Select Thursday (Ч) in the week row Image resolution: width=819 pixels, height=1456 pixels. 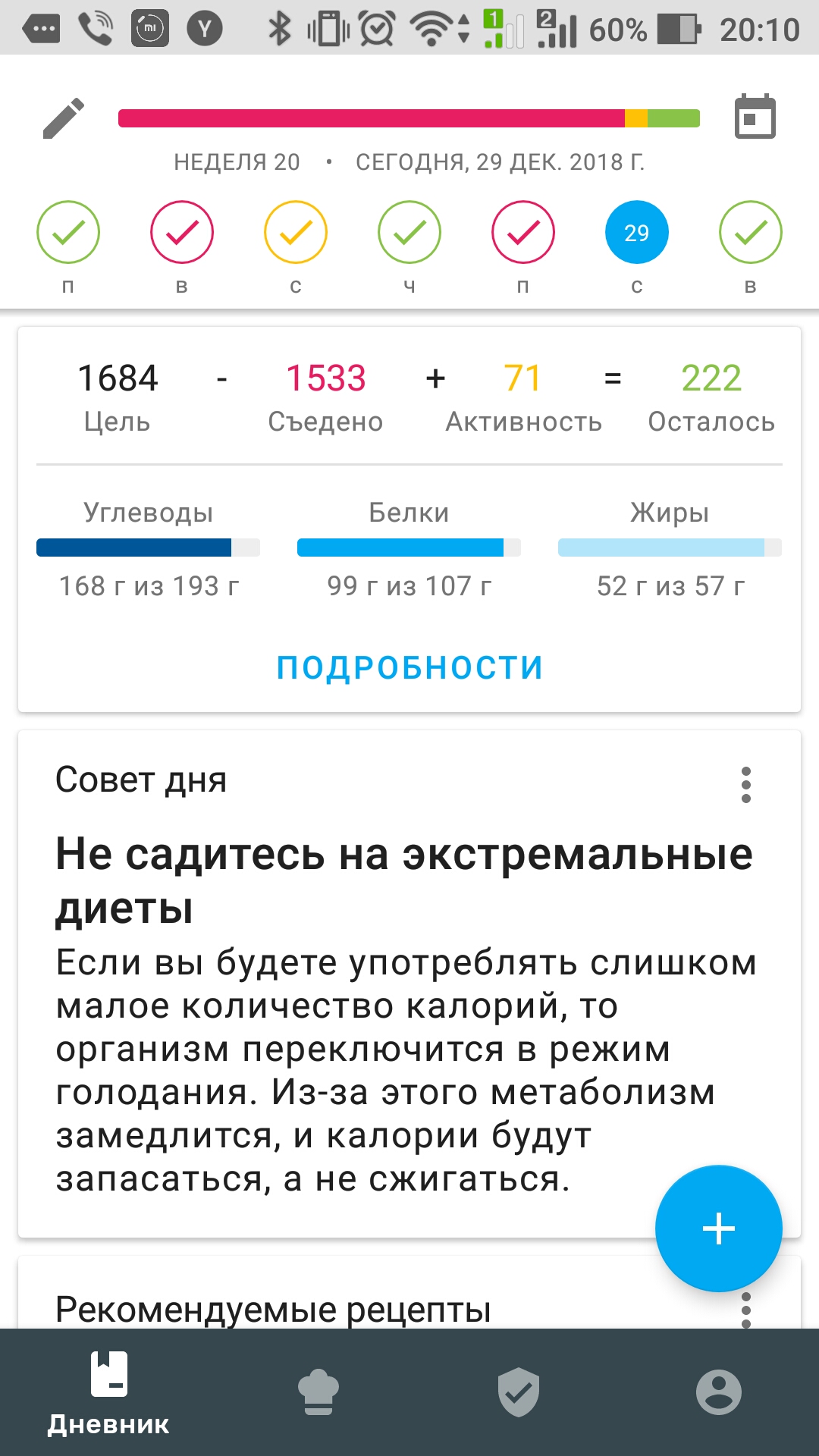[x=409, y=233]
